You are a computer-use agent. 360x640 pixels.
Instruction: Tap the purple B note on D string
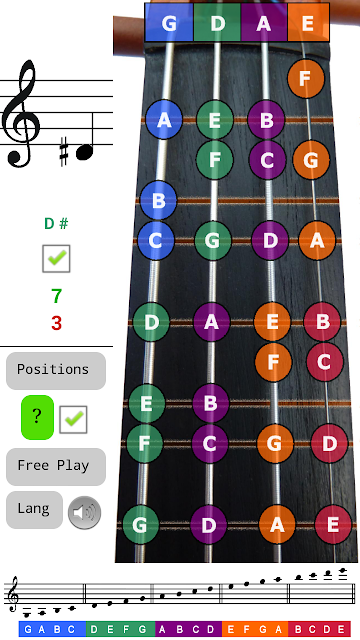click(x=211, y=403)
